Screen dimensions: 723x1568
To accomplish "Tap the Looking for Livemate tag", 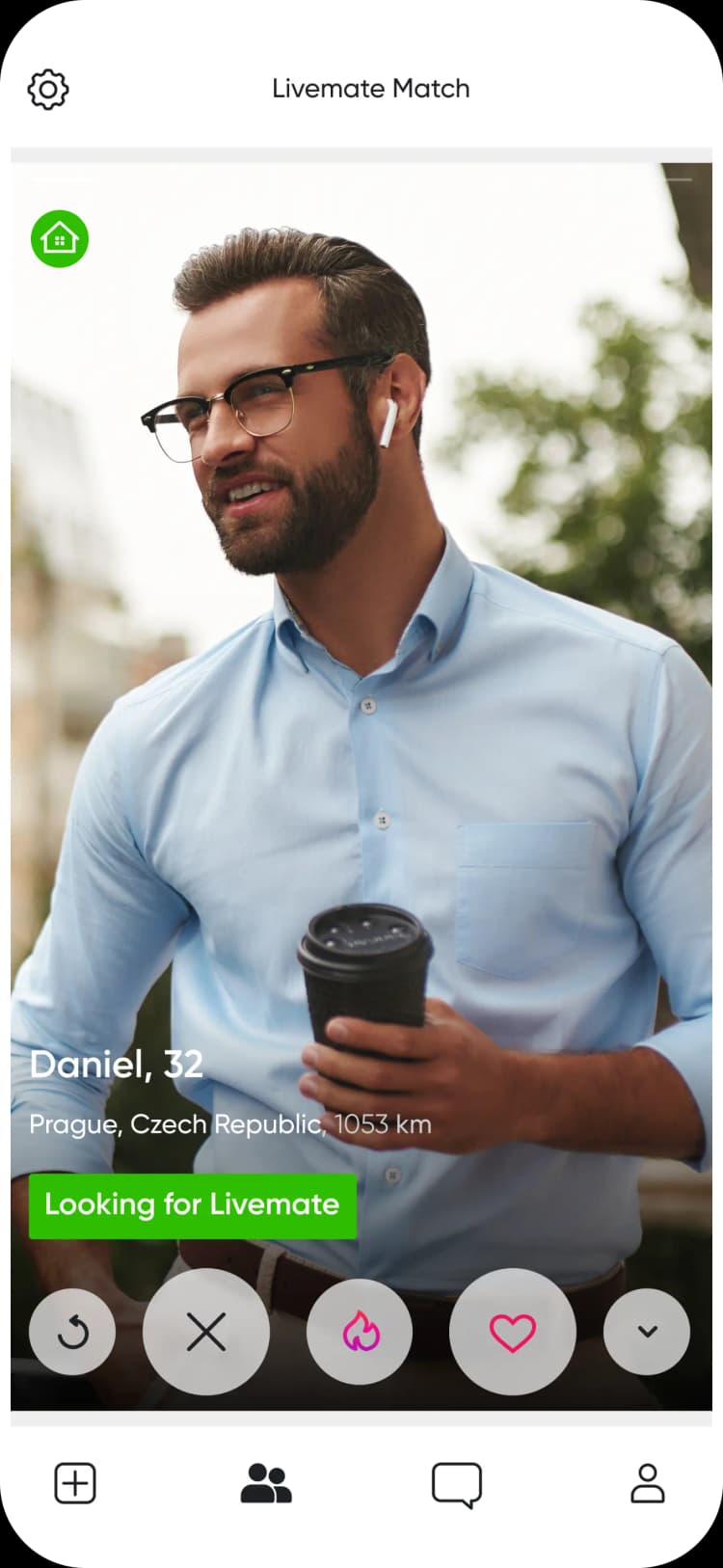I will click(x=193, y=1205).
